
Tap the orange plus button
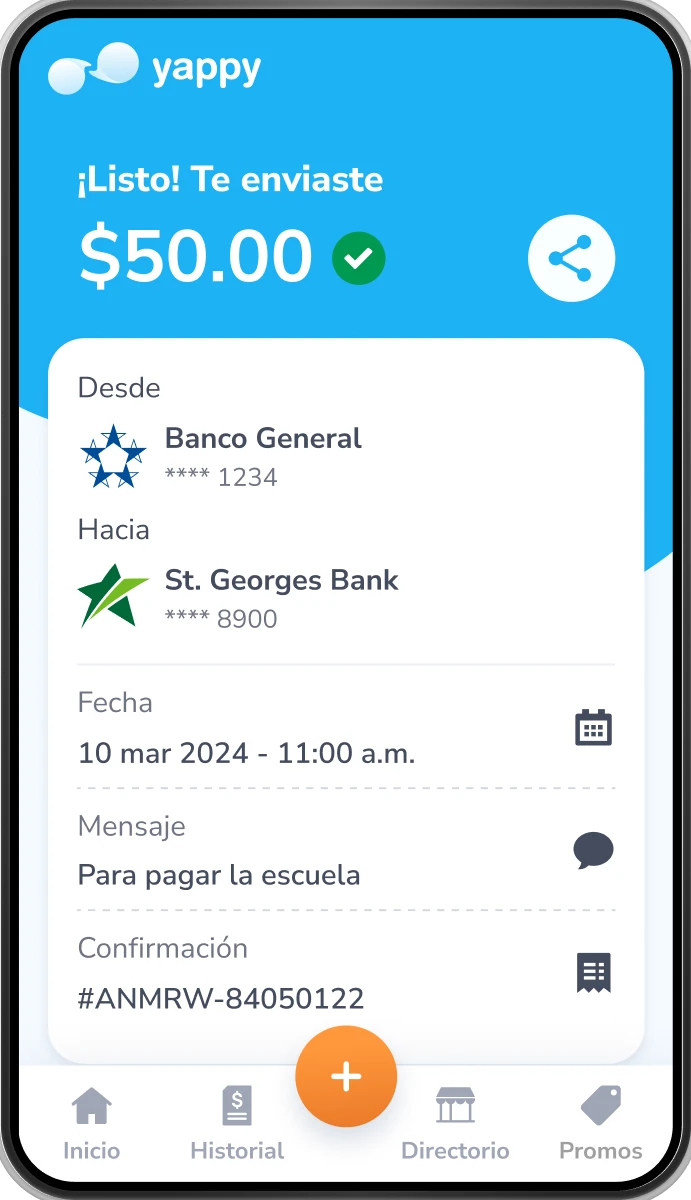[x=346, y=1076]
